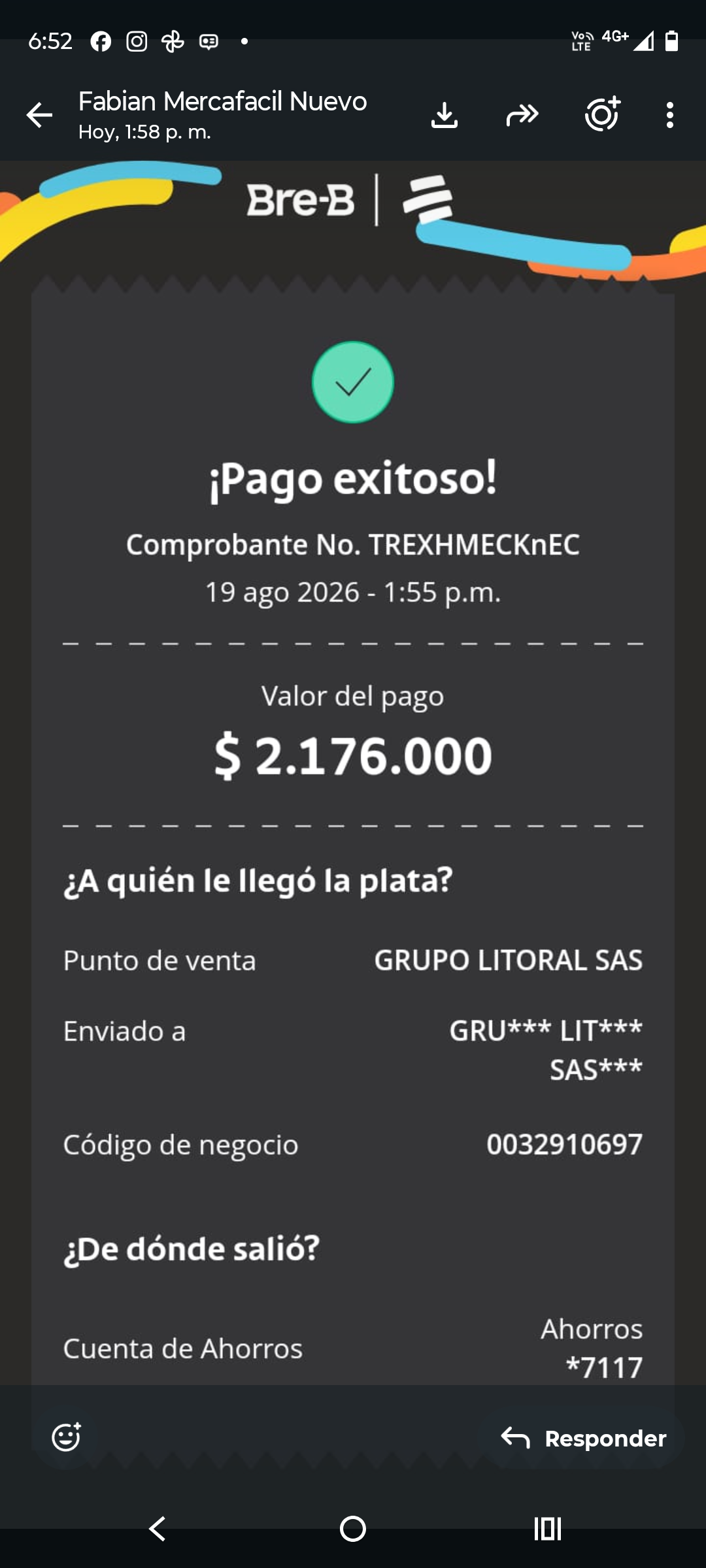The height and width of the screenshot is (1568, 706).
Task: Download the receipt image
Action: [445, 115]
